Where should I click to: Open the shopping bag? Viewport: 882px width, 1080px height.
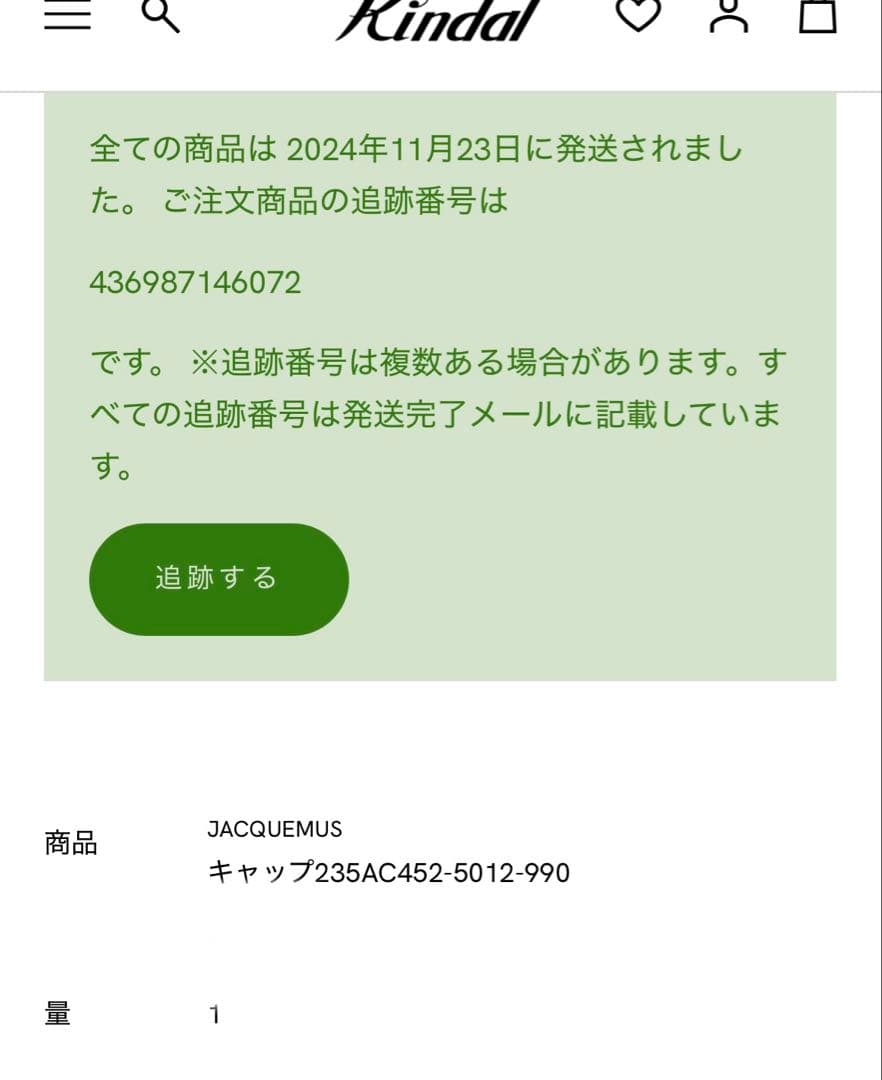(817, 14)
